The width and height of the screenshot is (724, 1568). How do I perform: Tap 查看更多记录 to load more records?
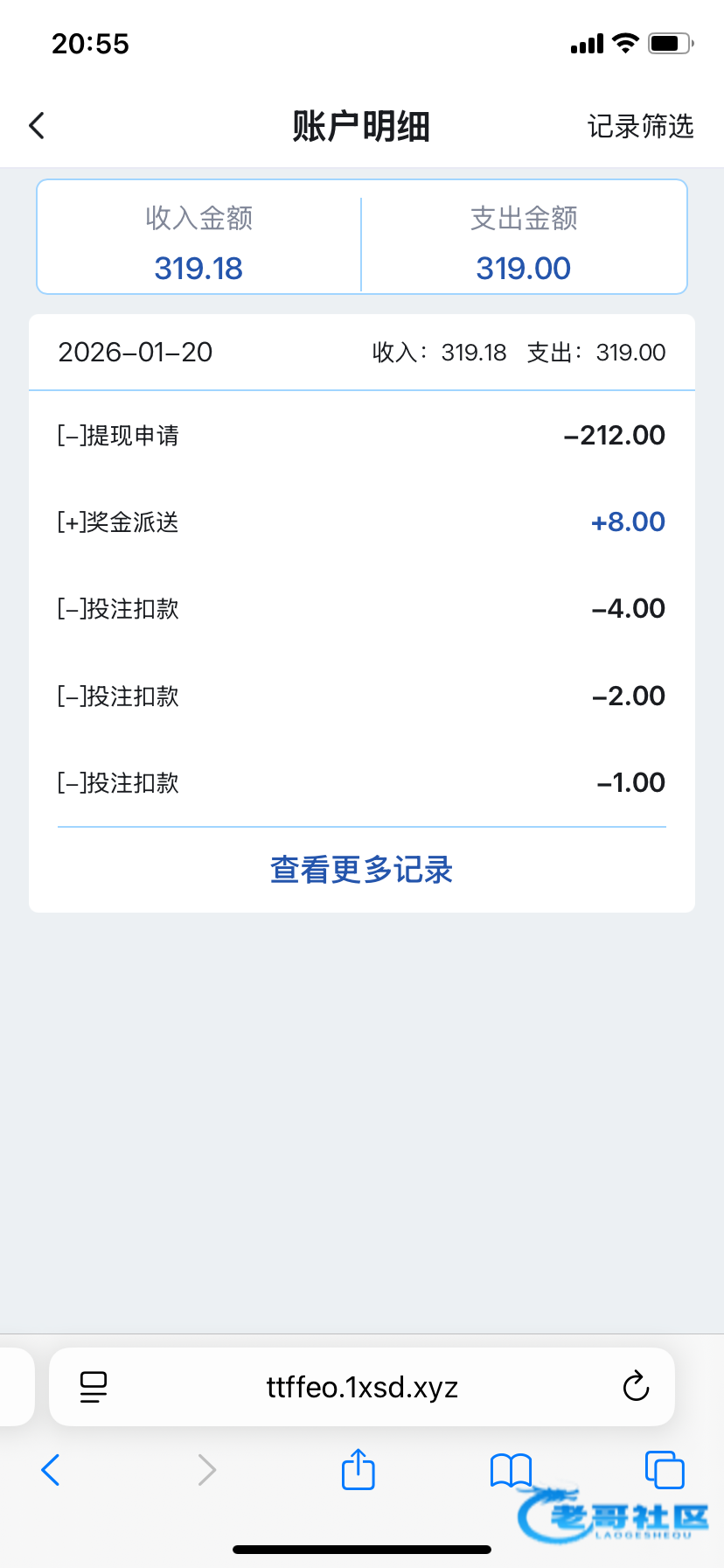pos(361,870)
